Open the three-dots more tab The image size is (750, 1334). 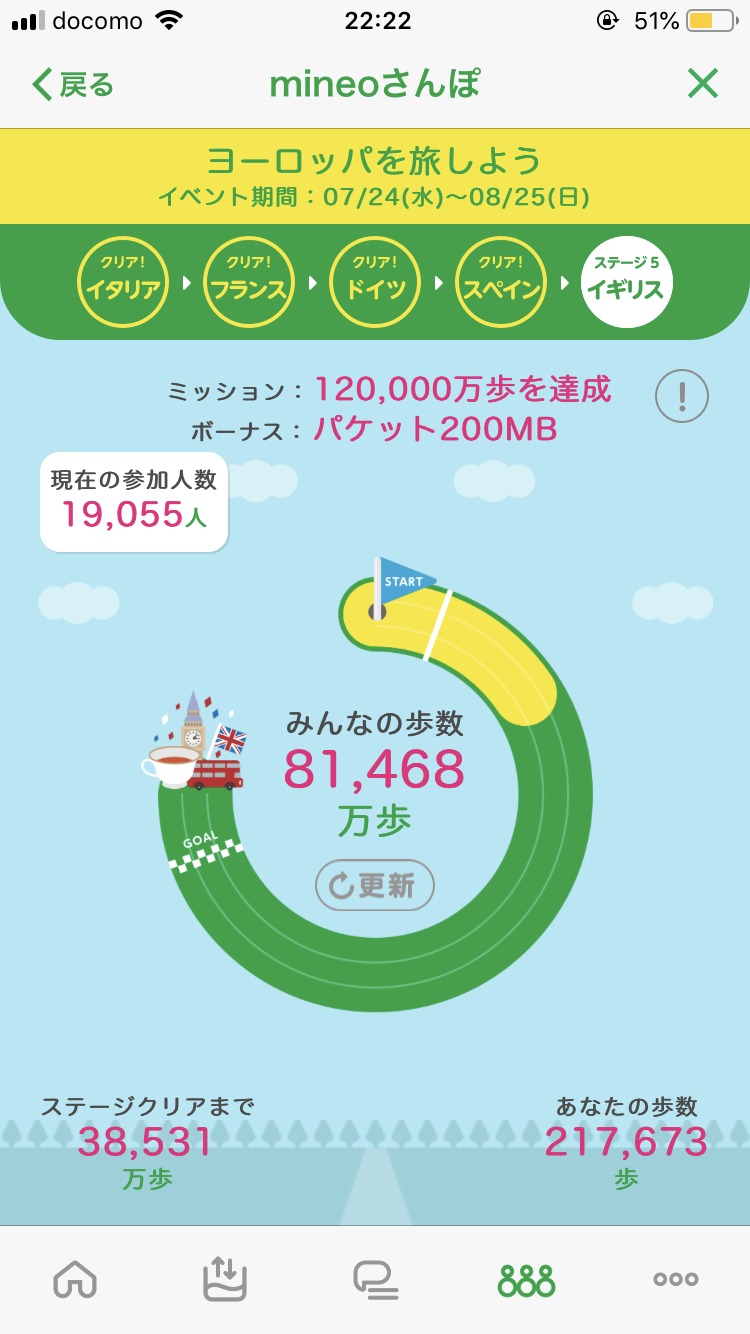click(x=676, y=1279)
